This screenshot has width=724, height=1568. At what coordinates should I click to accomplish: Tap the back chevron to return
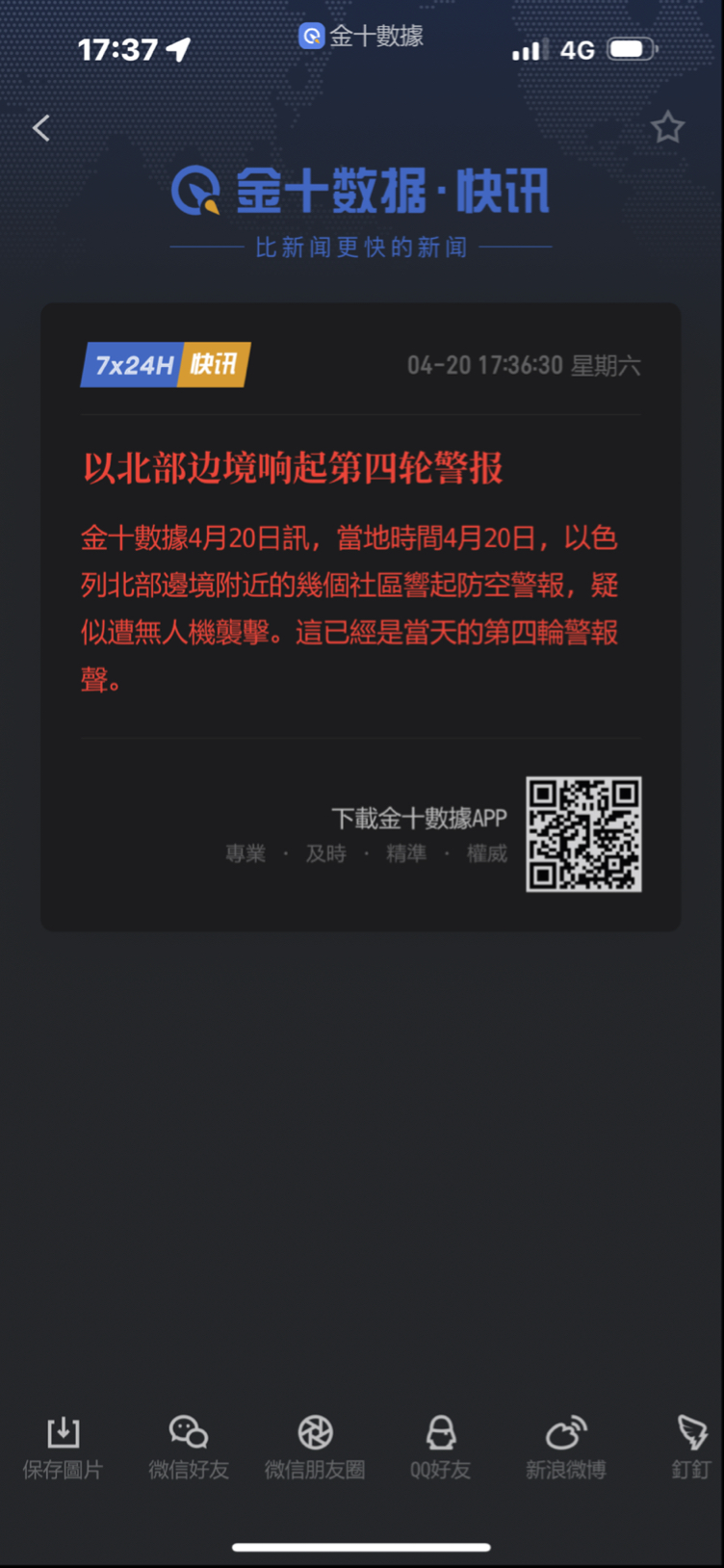pos(40,127)
